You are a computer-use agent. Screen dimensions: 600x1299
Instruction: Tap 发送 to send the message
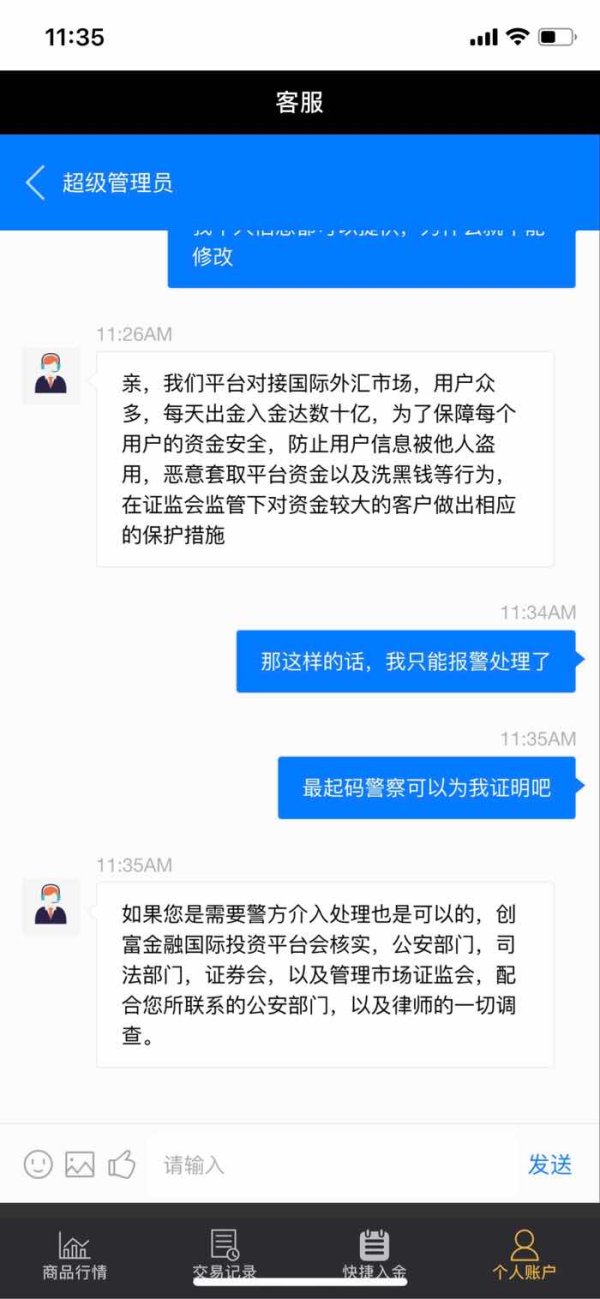[x=550, y=1165]
